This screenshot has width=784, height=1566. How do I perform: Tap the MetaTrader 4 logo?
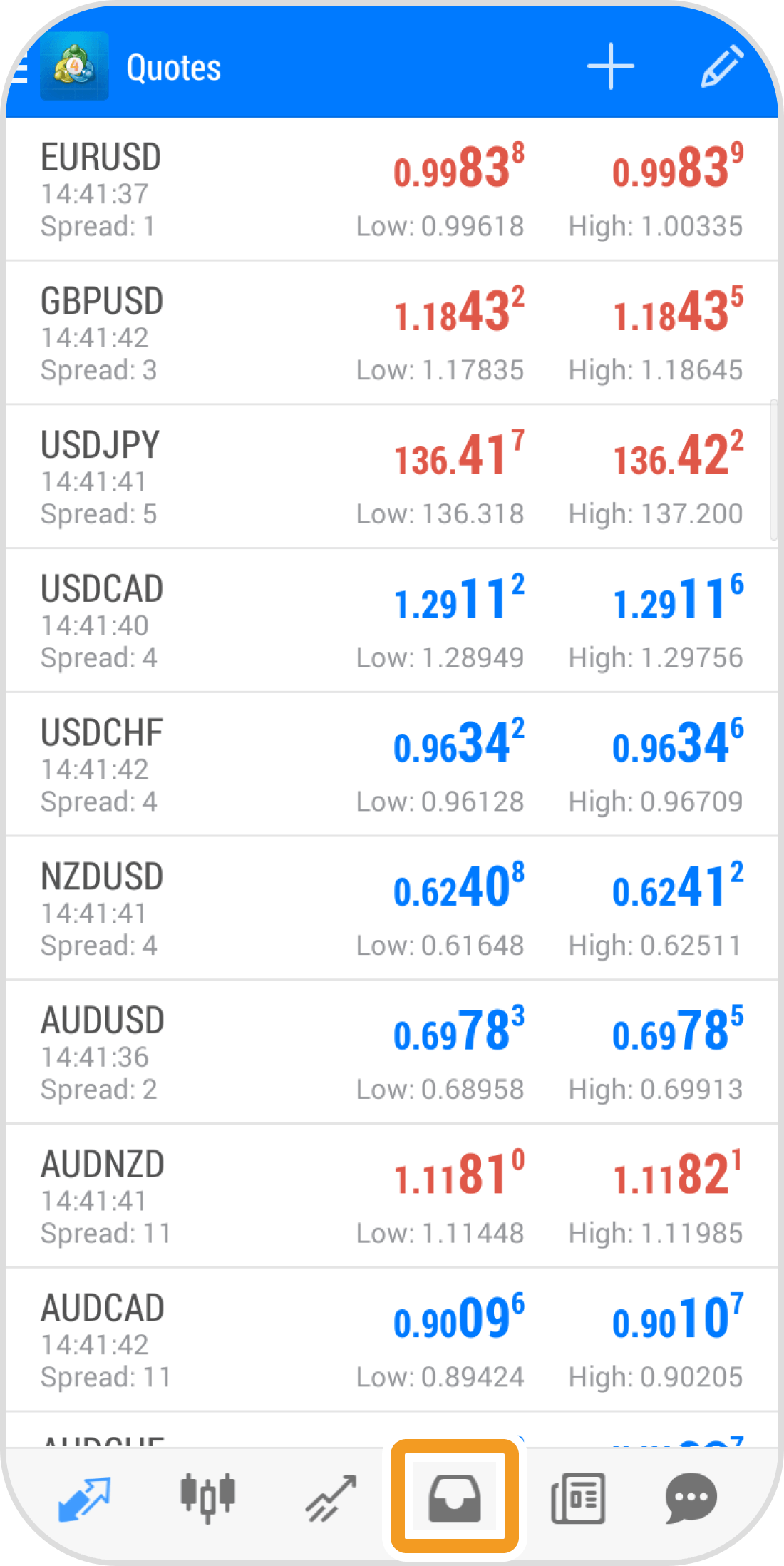pyautogui.click(x=73, y=66)
